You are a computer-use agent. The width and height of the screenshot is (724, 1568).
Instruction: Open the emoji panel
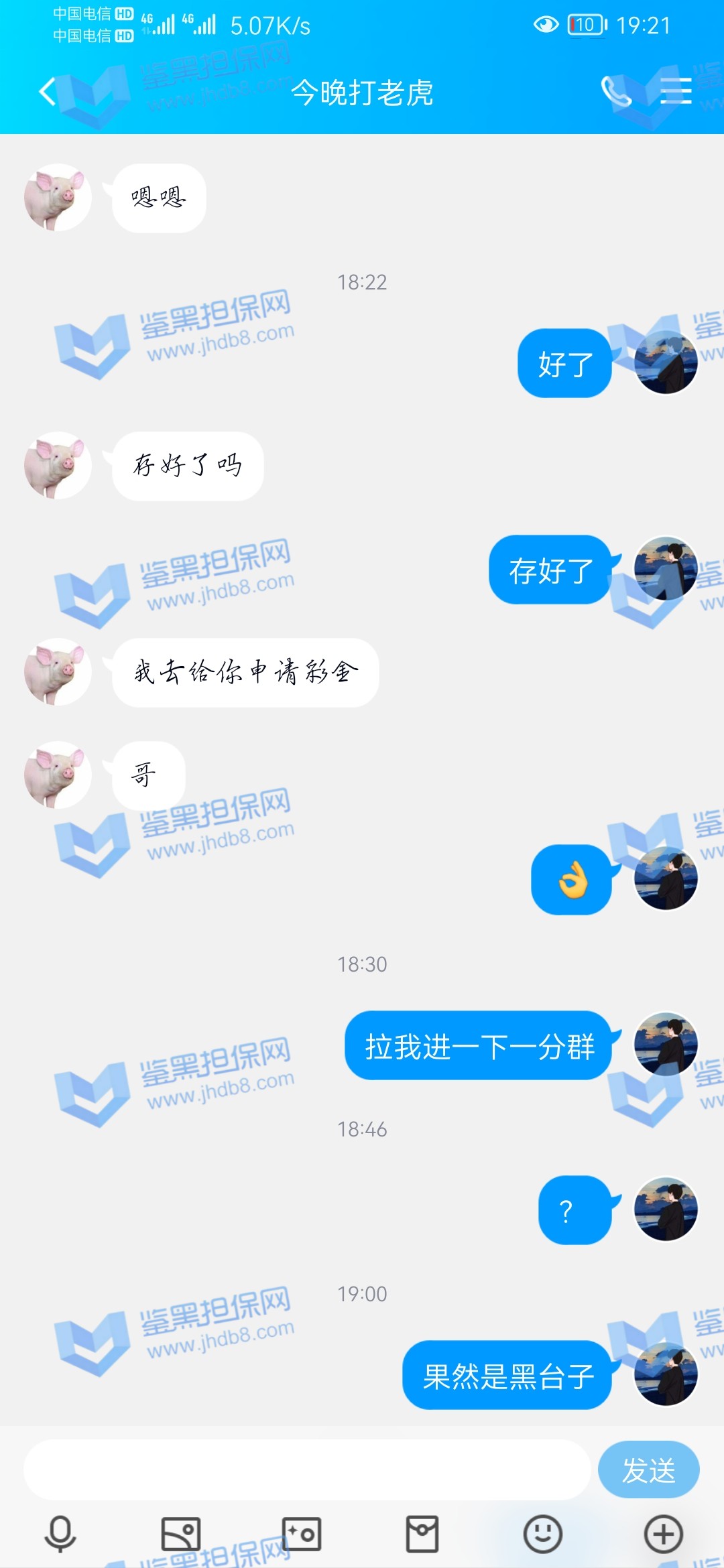542,1534
